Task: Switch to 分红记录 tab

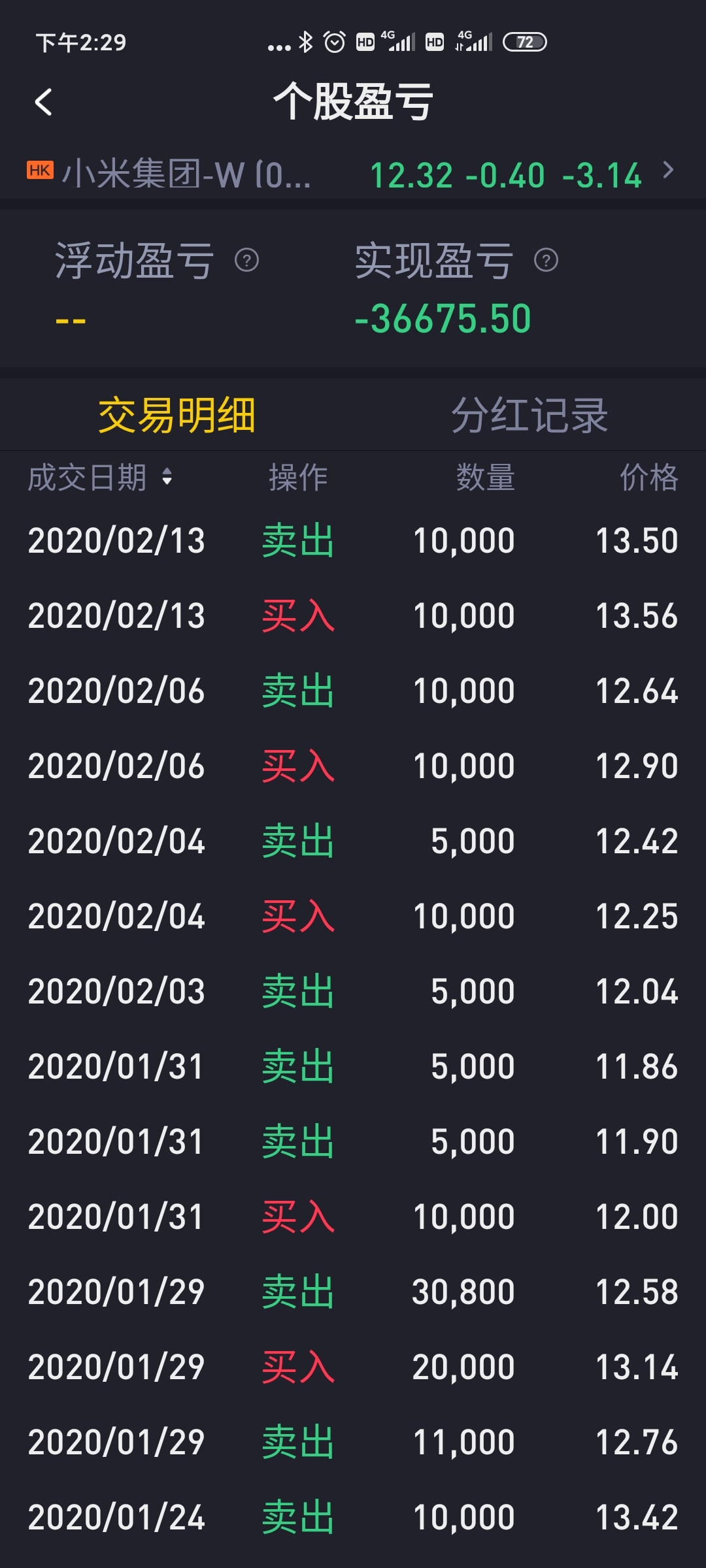Action: click(529, 416)
